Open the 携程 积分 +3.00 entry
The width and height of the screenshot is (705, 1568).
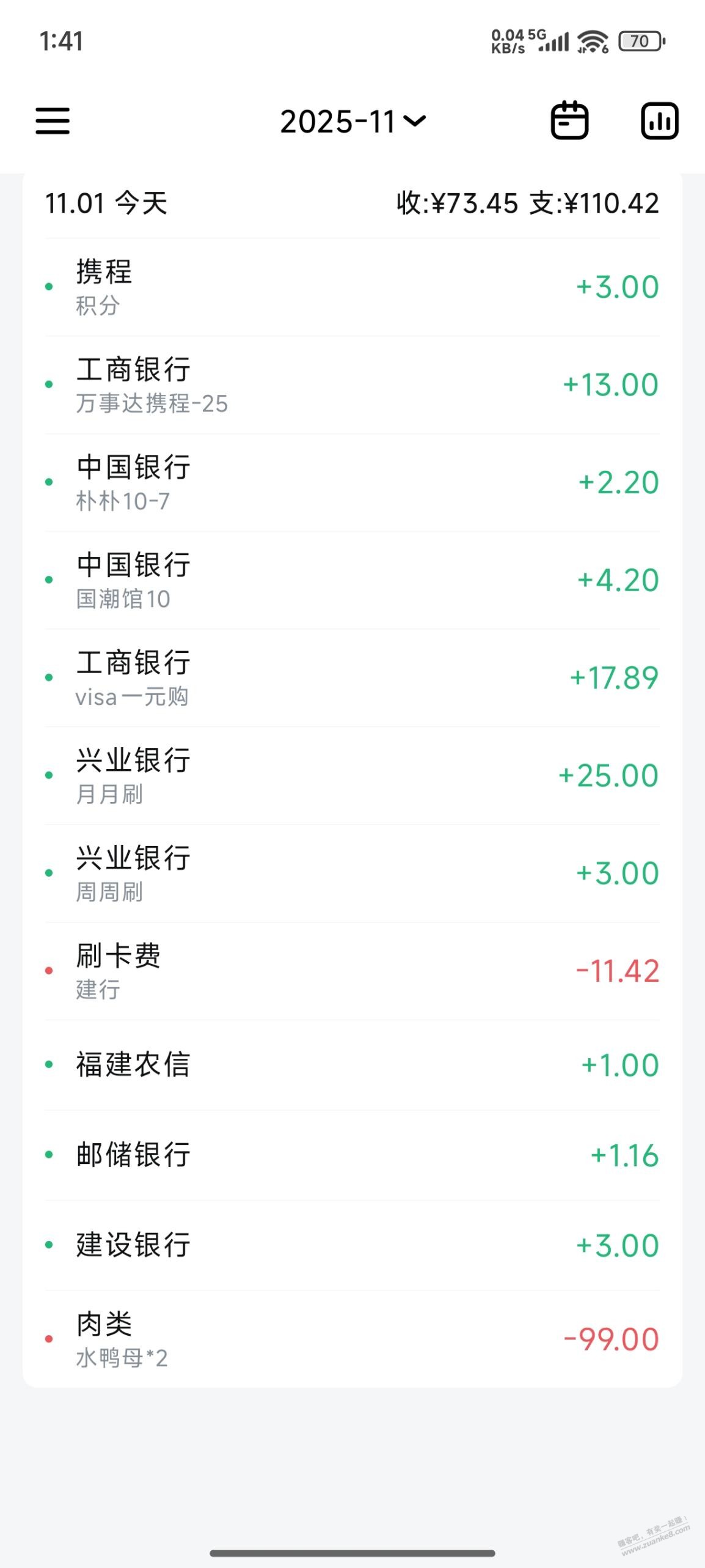[352, 287]
